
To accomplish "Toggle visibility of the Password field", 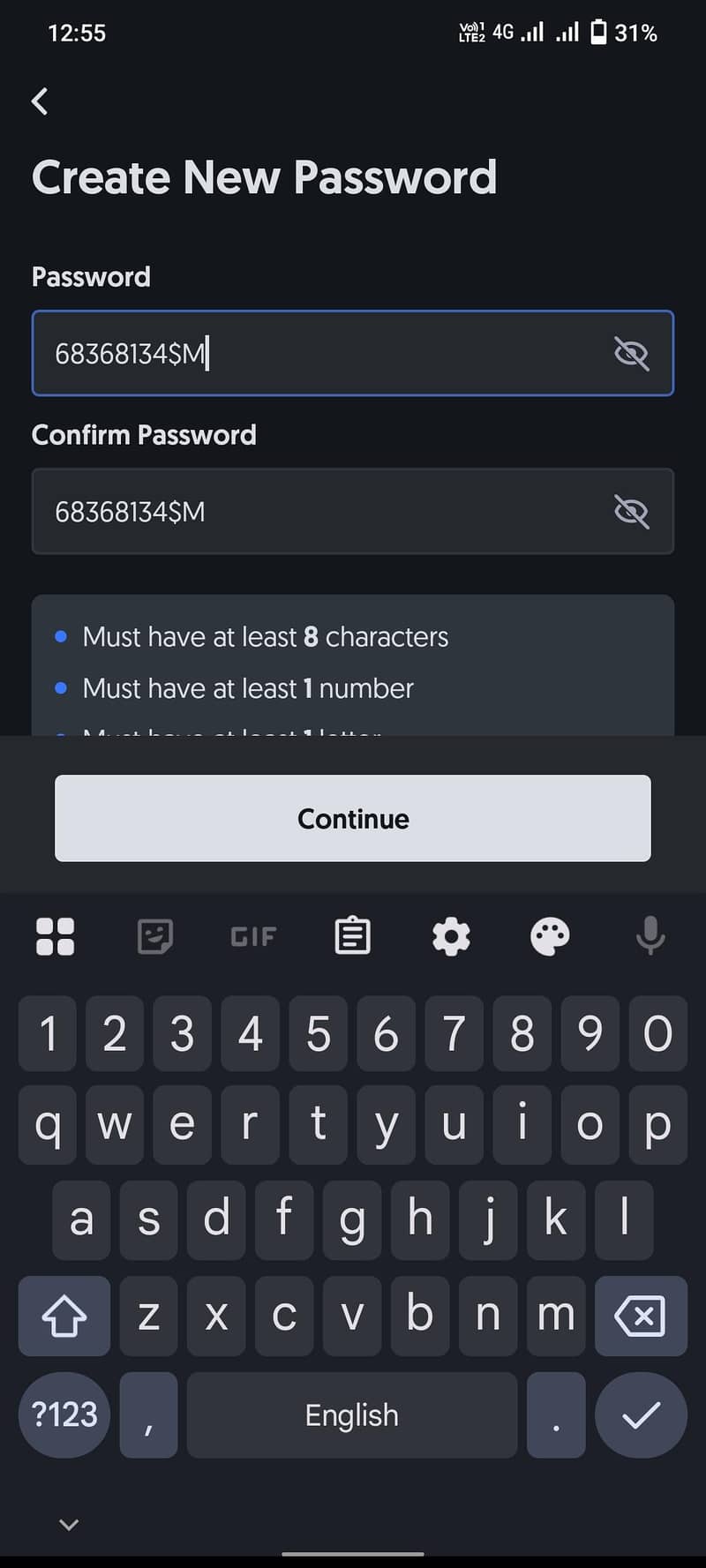I will [x=631, y=354].
